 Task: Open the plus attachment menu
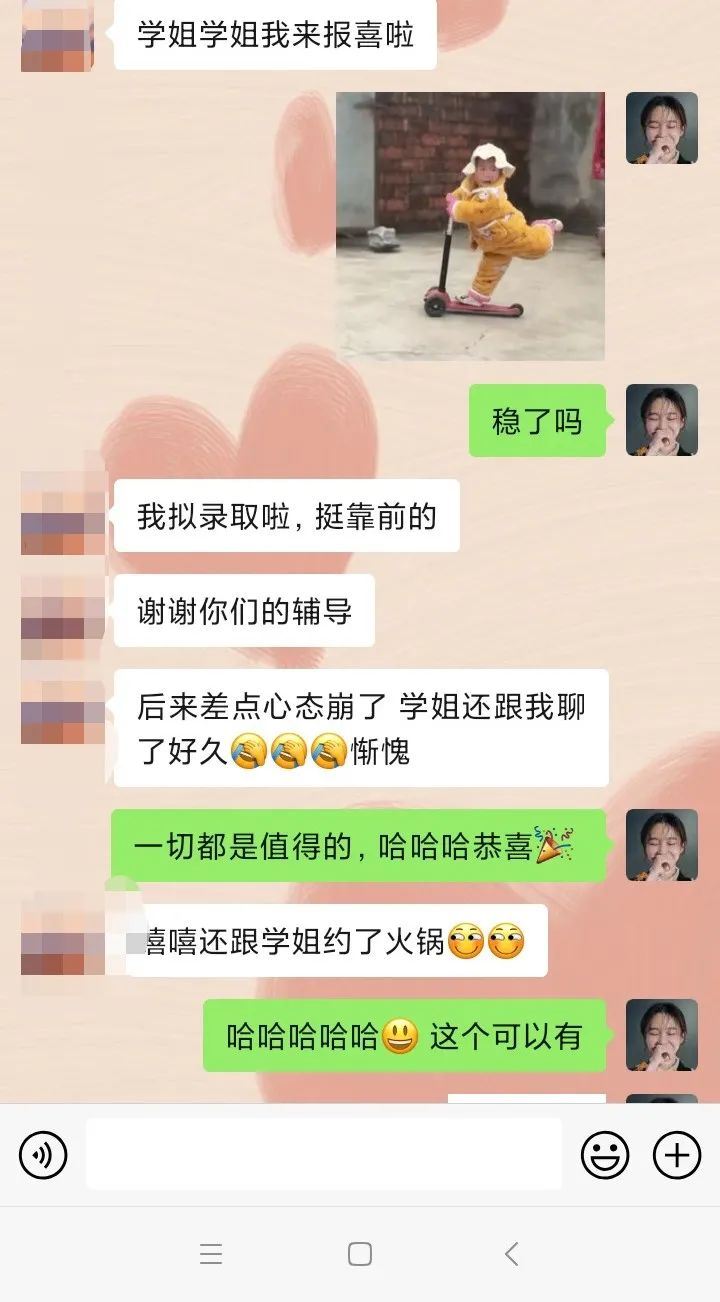pyautogui.click(x=677, y=1156)
